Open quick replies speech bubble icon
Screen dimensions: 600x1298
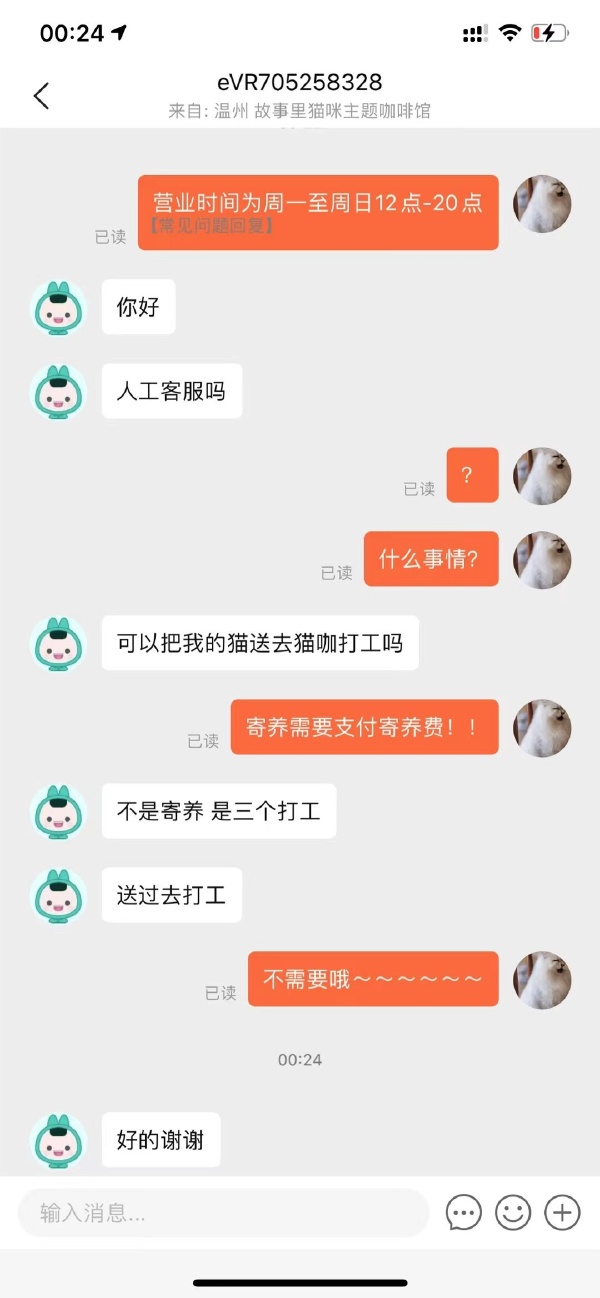click(464, 1213)
